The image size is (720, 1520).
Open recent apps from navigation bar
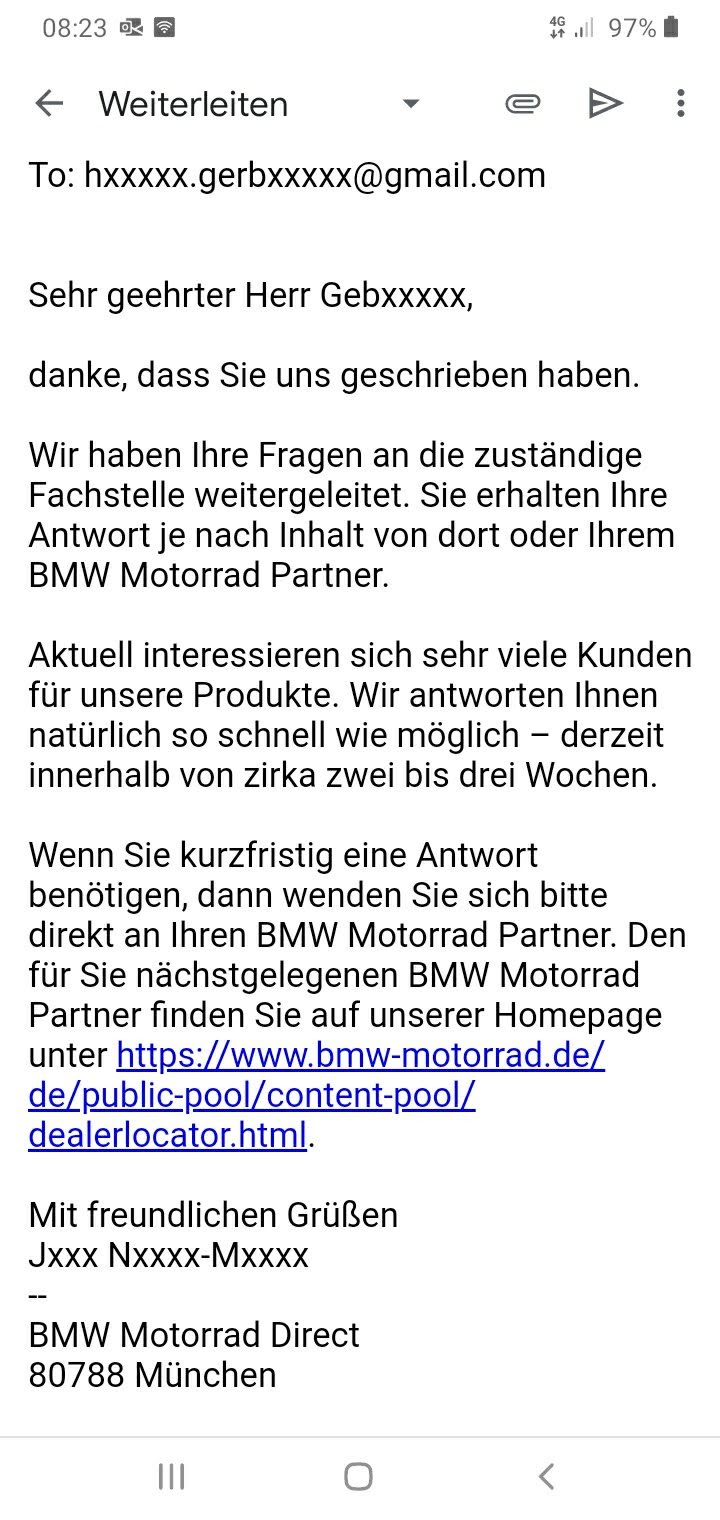click(172, 1476)
